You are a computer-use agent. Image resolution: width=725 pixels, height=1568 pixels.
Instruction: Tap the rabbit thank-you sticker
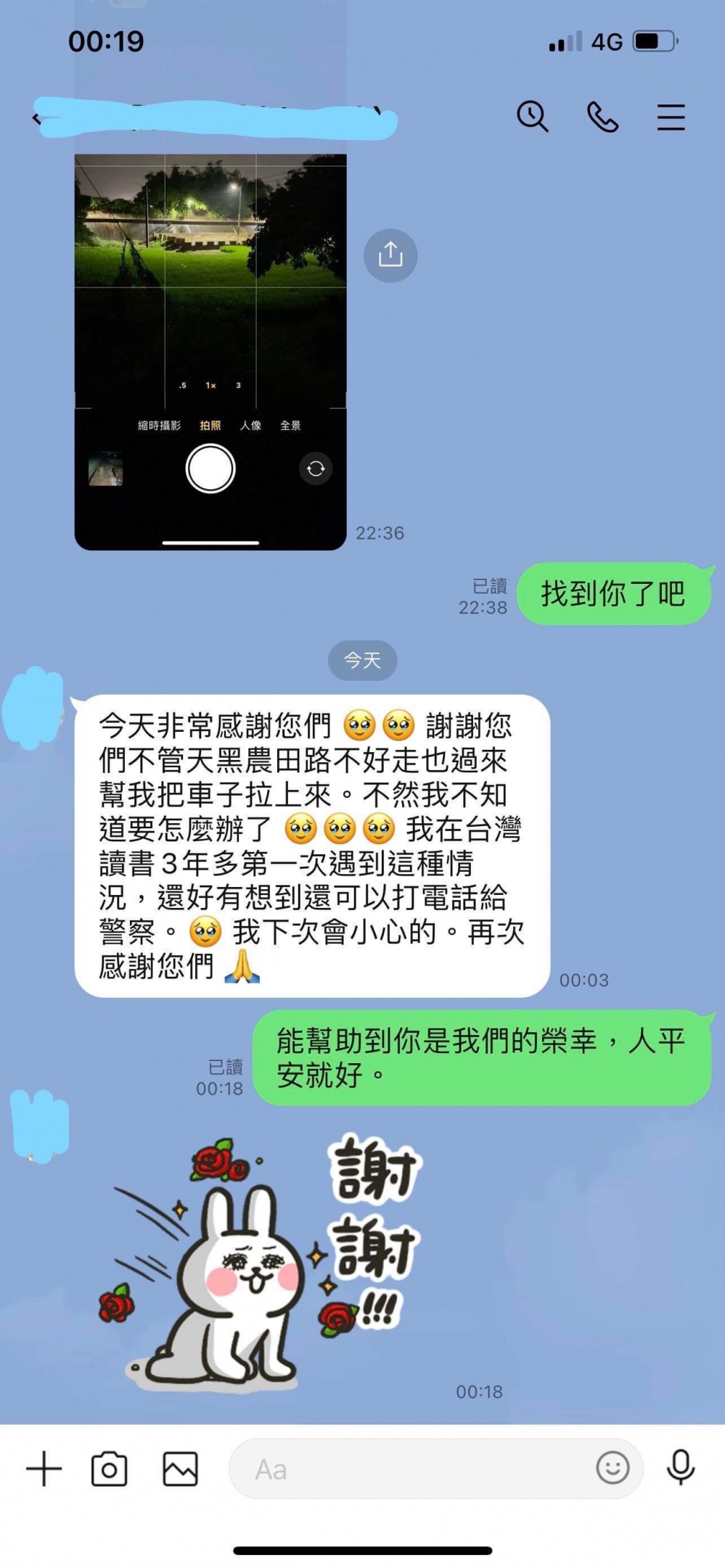(x=261, y=1263)
